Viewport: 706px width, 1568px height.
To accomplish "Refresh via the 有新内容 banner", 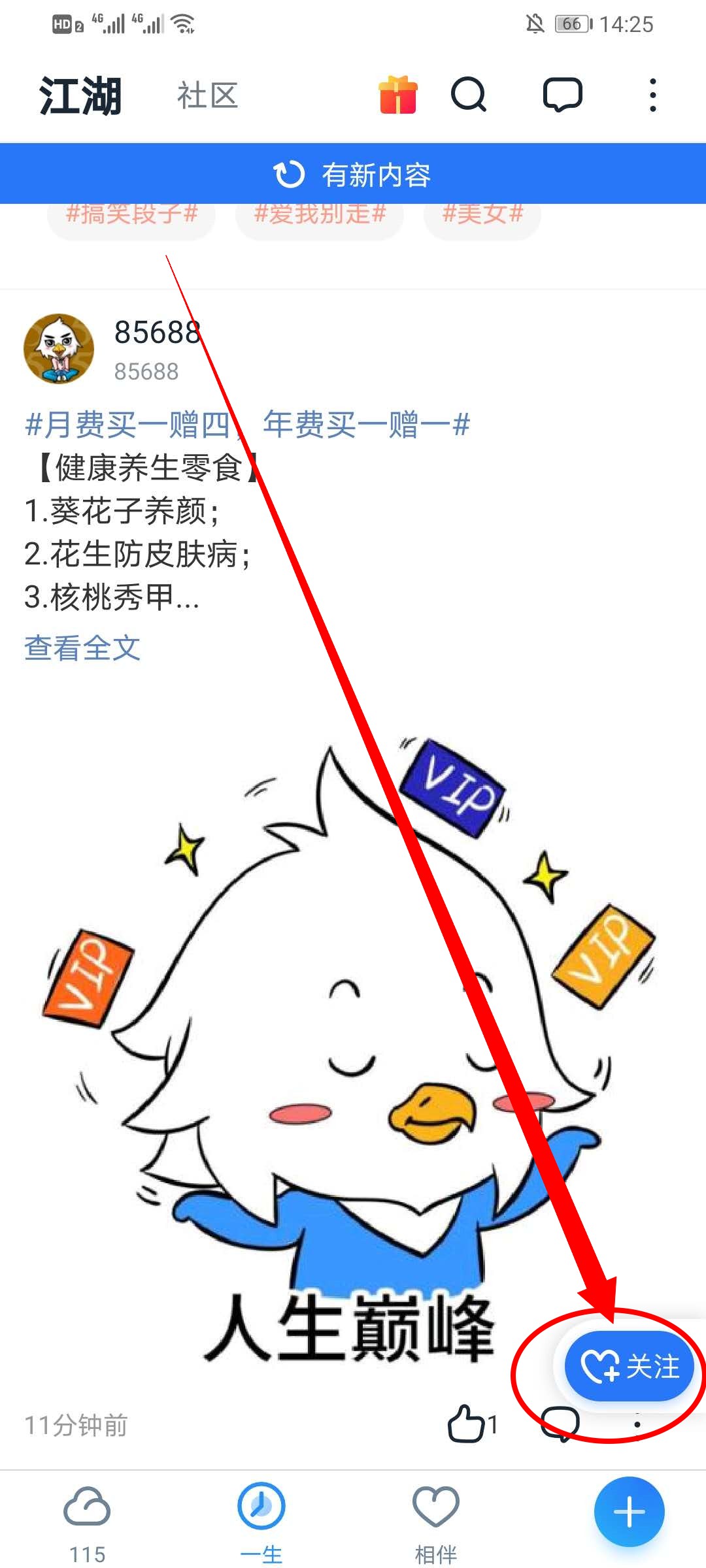I will pos(353,174).
